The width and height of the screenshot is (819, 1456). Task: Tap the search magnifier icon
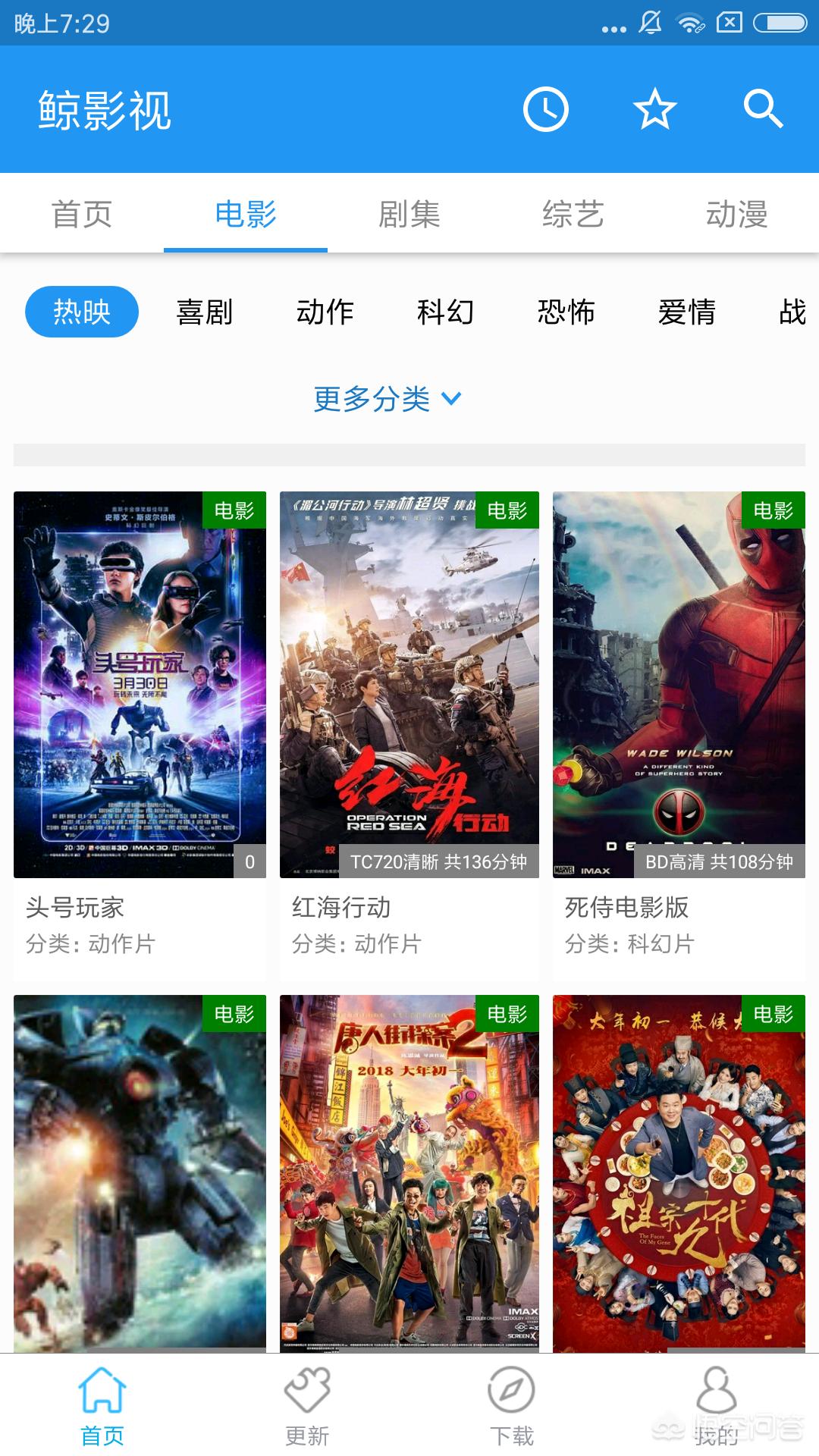click(x=763, y=109)
